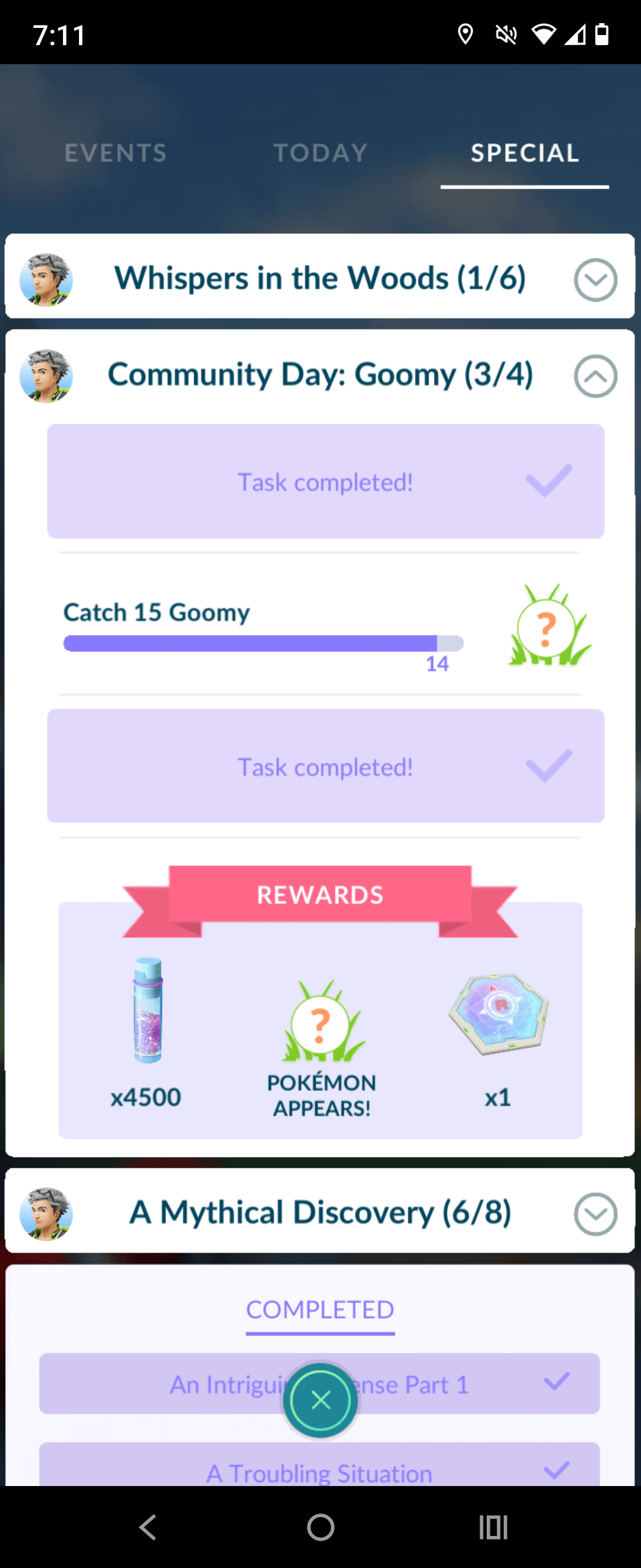Collapse Community Day: Goomy research
641x1568 pixels.
pos(595,376)
